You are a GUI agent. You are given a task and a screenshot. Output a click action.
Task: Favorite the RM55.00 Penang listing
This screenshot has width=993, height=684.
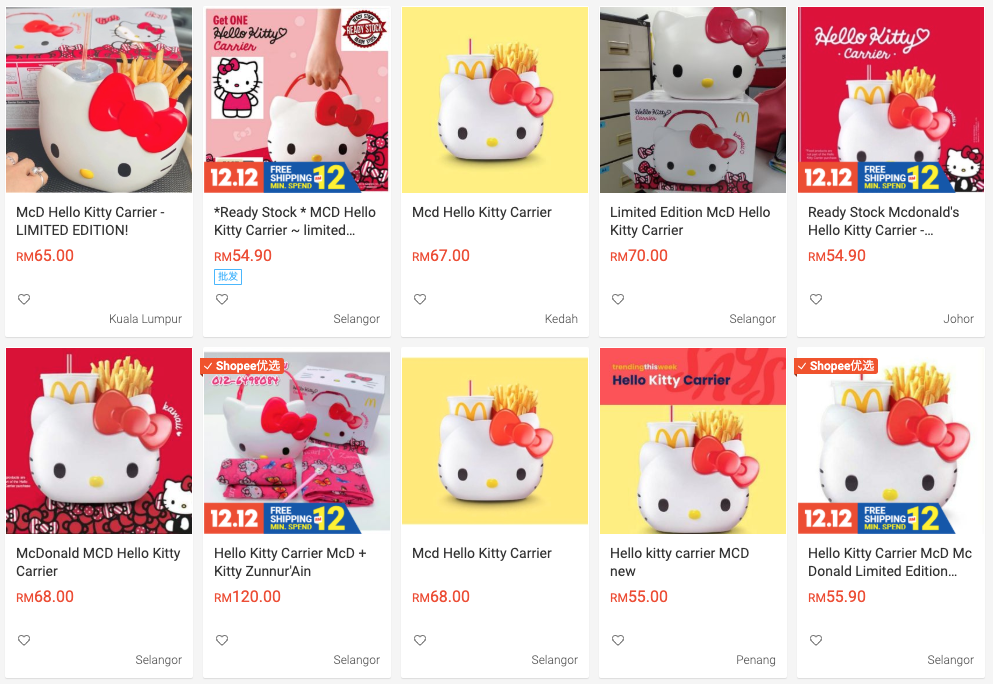click(618, 640)
